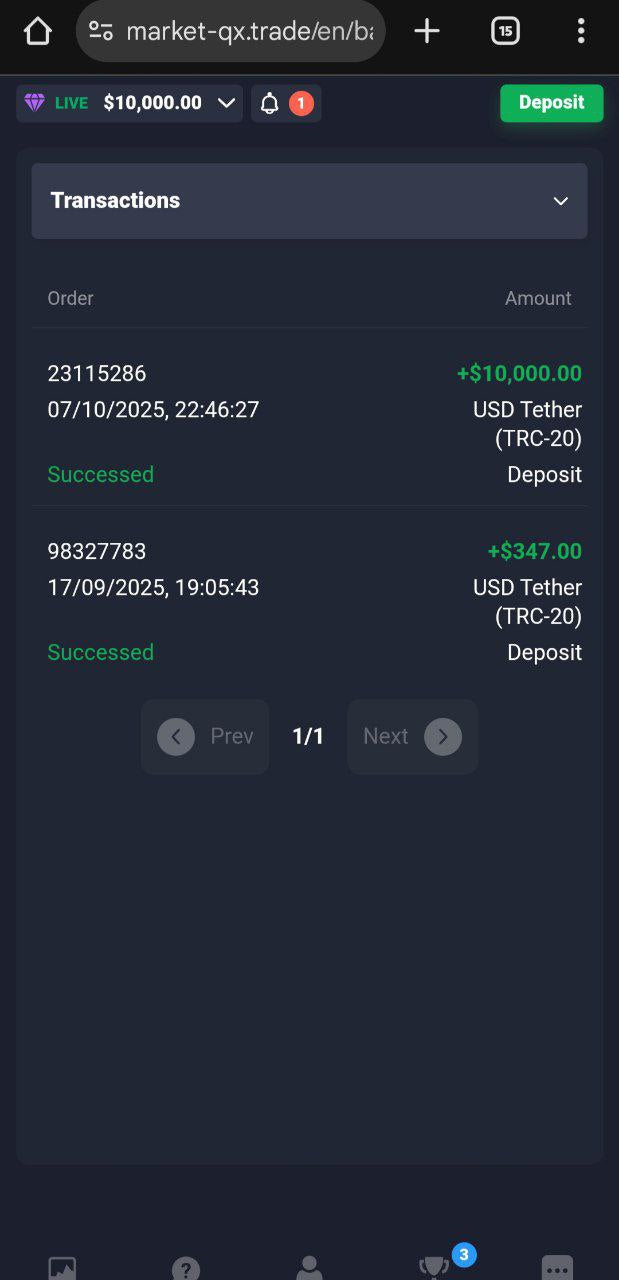Switch to the trading chart tab
The image size is (619, 1280).
click(x=62, y=1268)
